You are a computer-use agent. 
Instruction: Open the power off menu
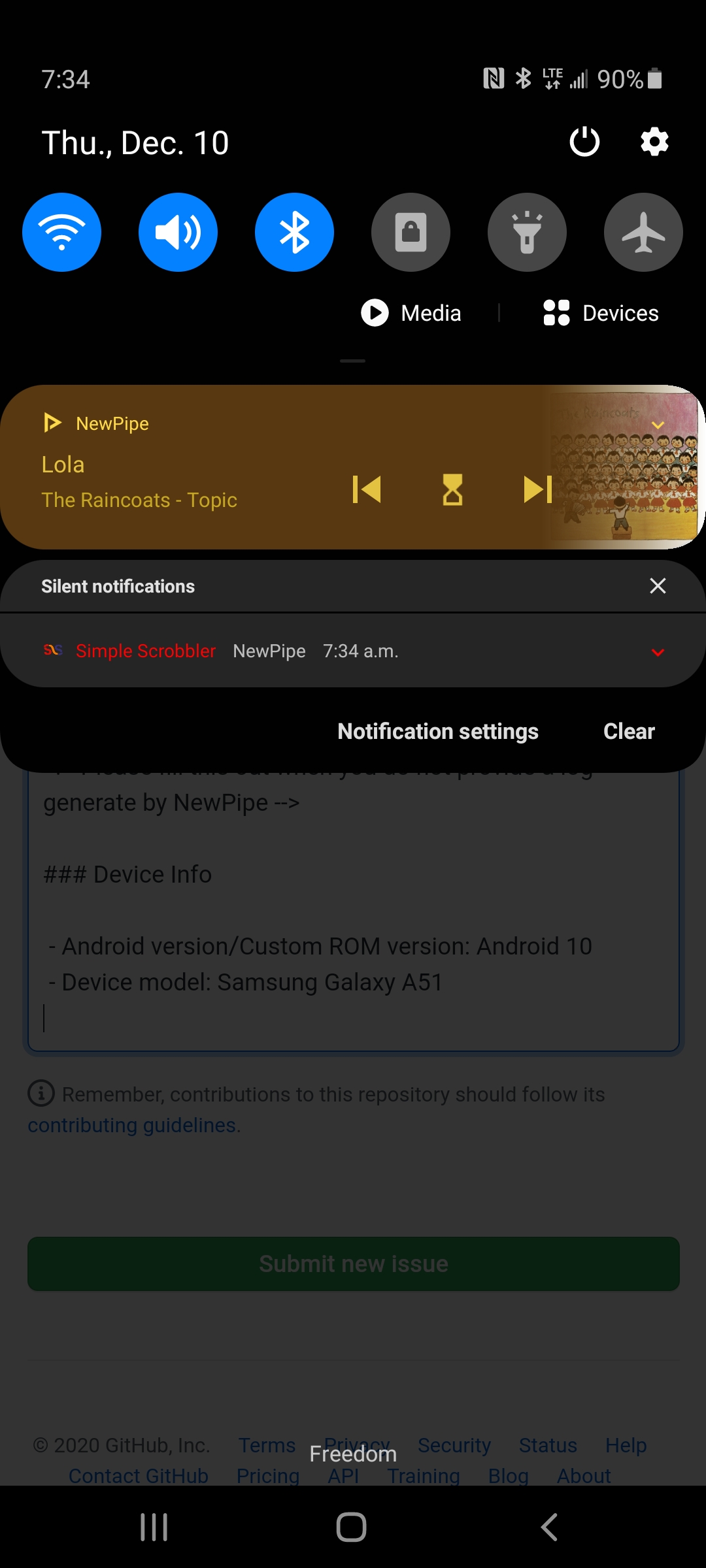coord(584,142)
